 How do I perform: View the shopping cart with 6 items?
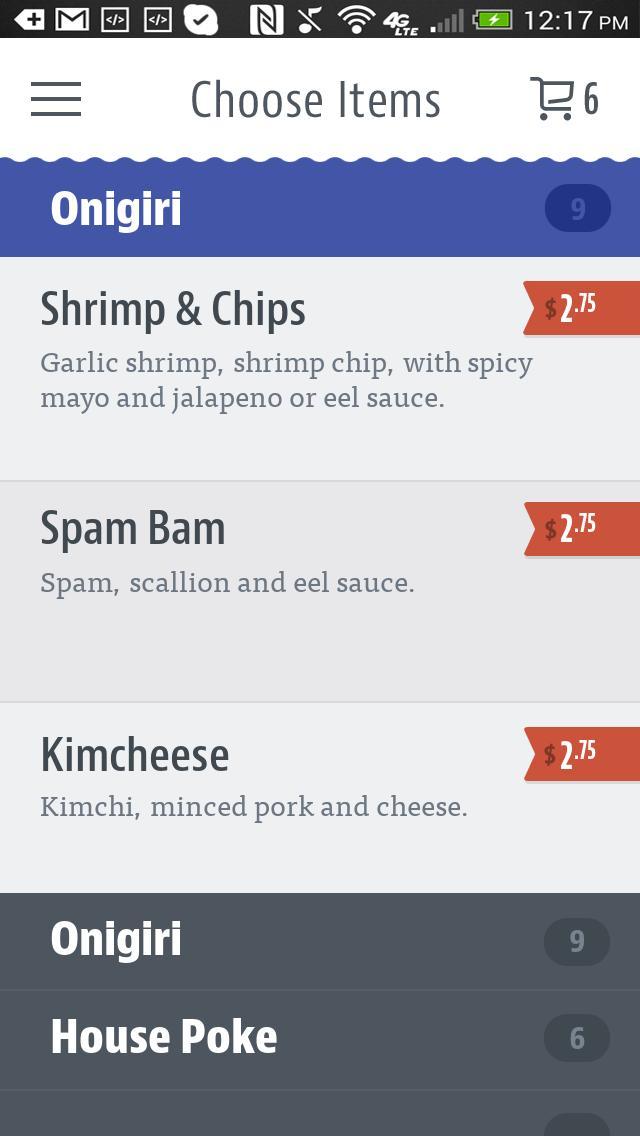tap(563, 99)
